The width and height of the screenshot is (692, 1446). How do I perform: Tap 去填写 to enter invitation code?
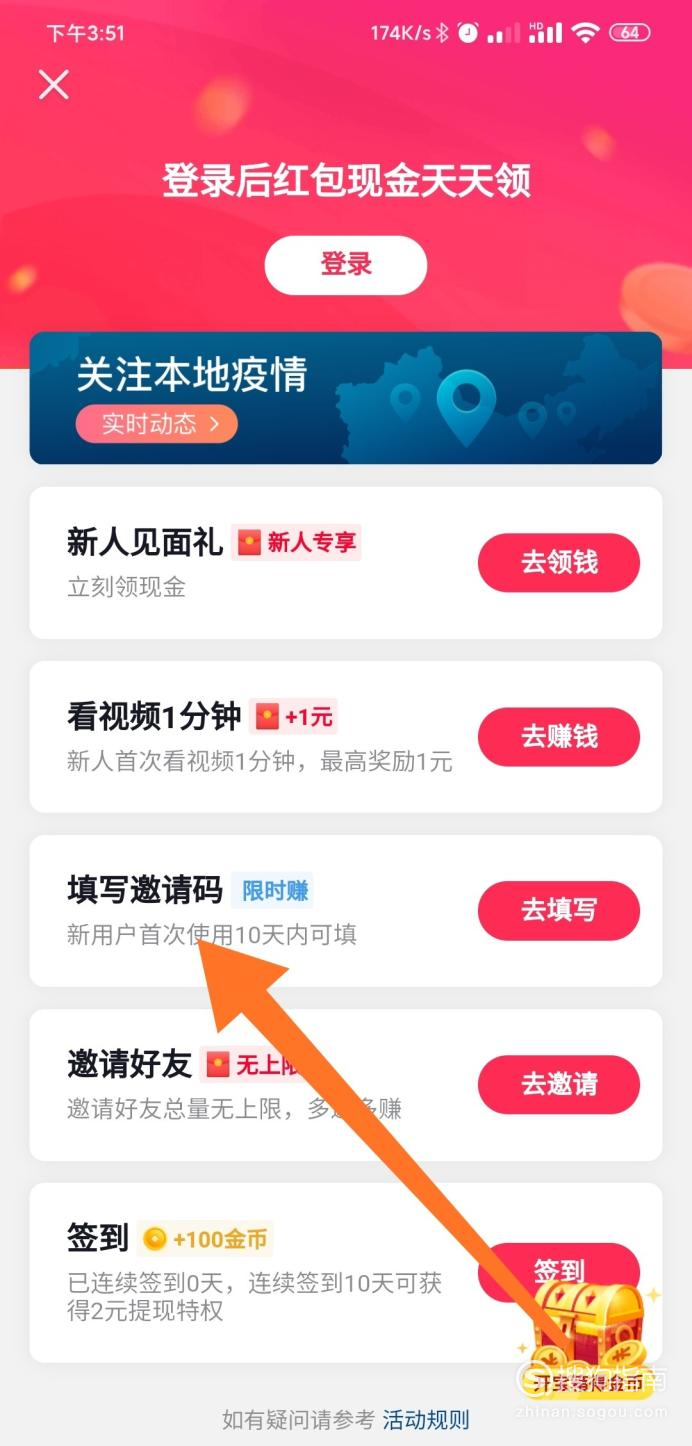(x=558, y=911)
